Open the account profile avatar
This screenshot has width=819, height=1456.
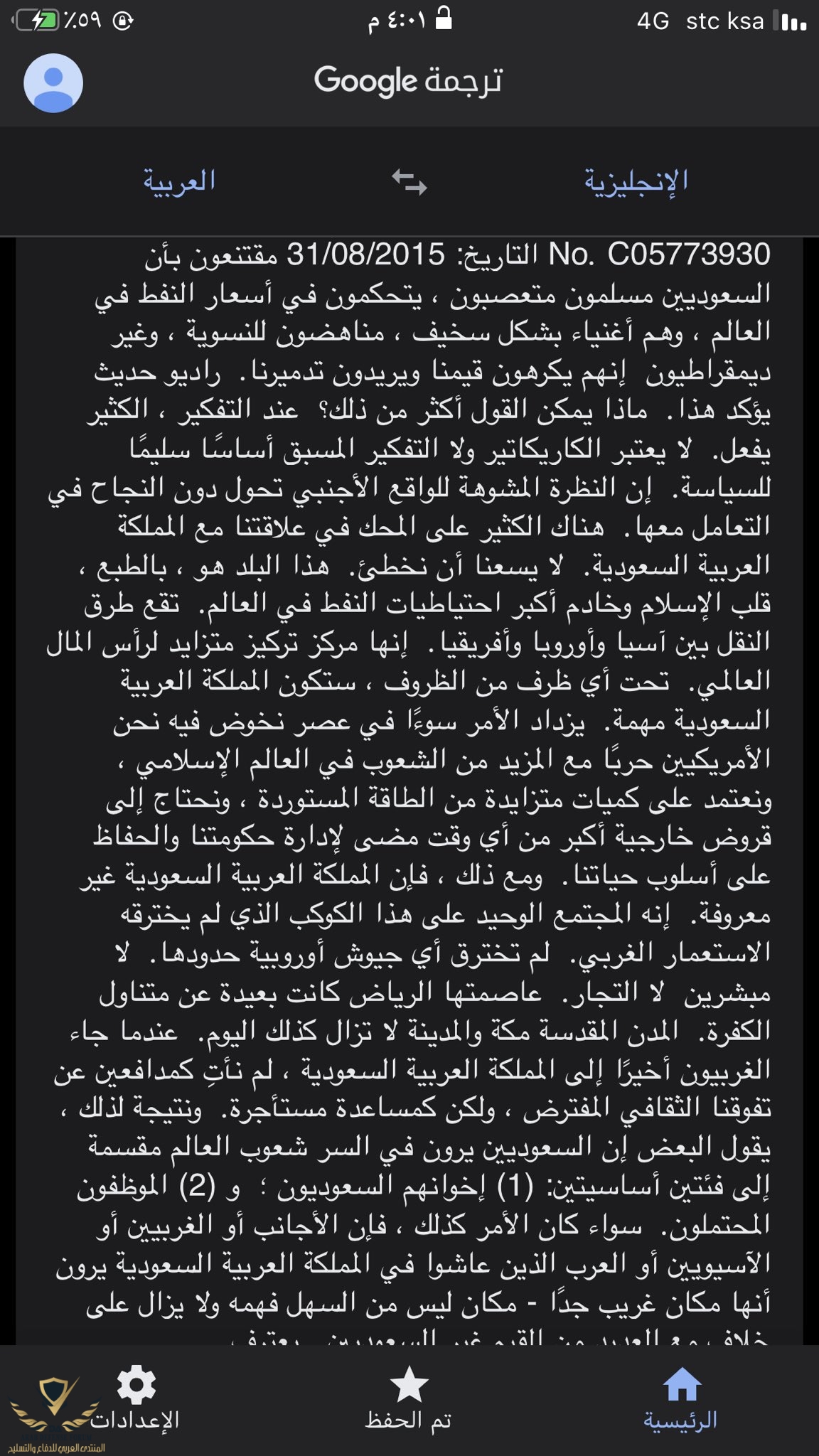tap(53, 83)
